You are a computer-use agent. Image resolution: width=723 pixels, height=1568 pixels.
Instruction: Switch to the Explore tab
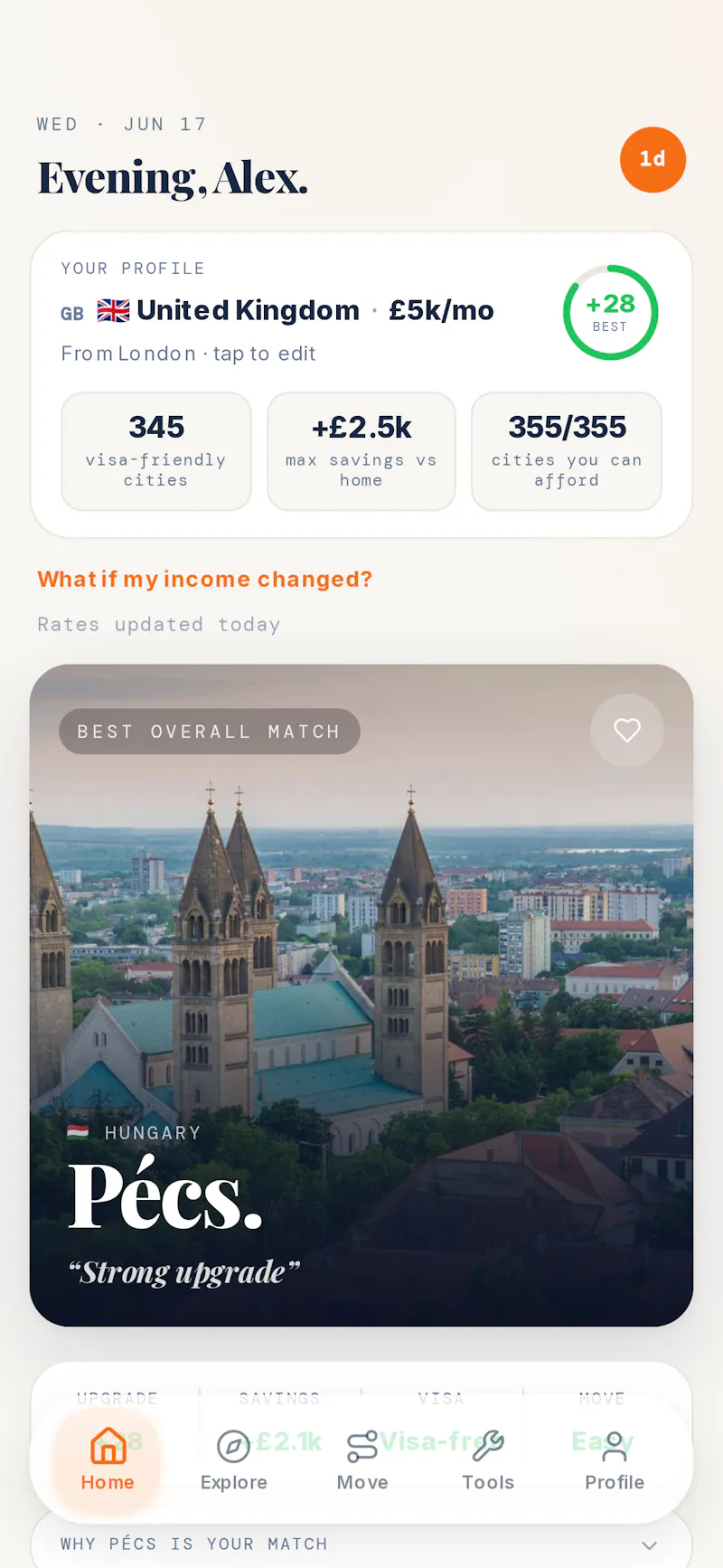234,1460
